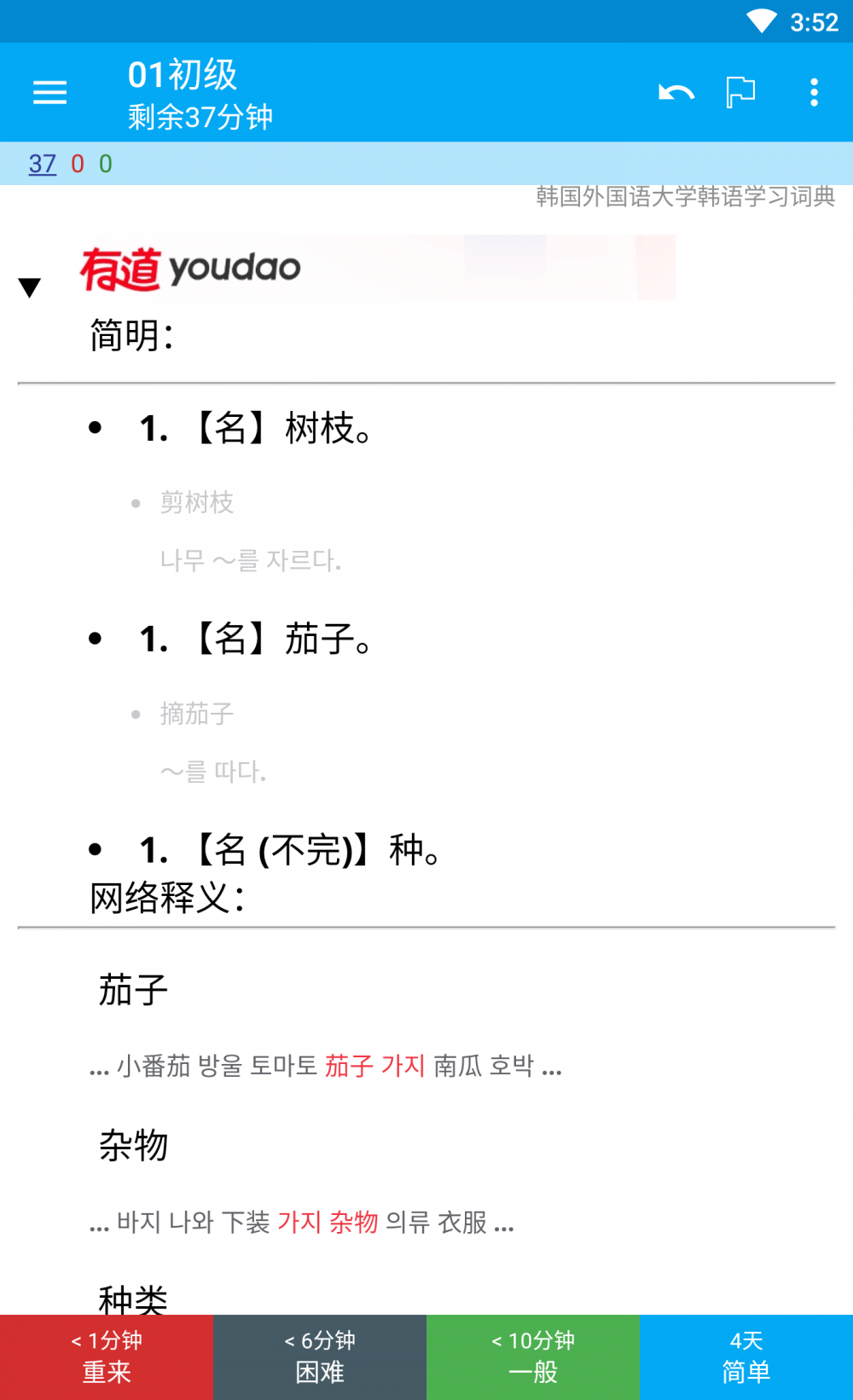Open the overflow menu
This screenshot has height=1400, width=853.
coord(814,92)
